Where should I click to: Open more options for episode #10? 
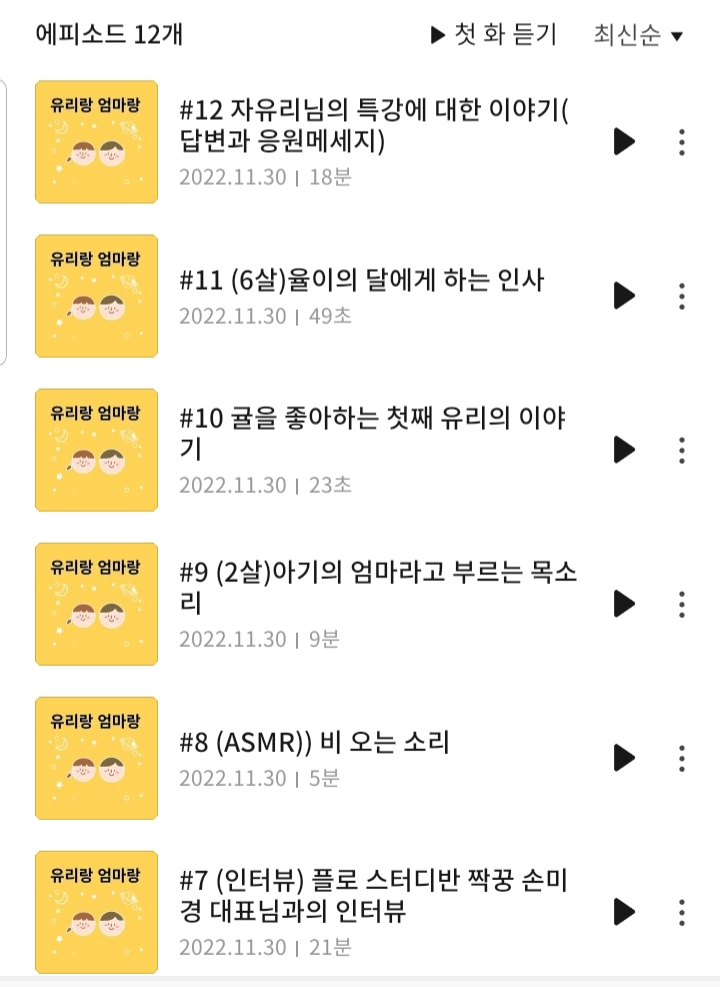(x=681, y=450)
